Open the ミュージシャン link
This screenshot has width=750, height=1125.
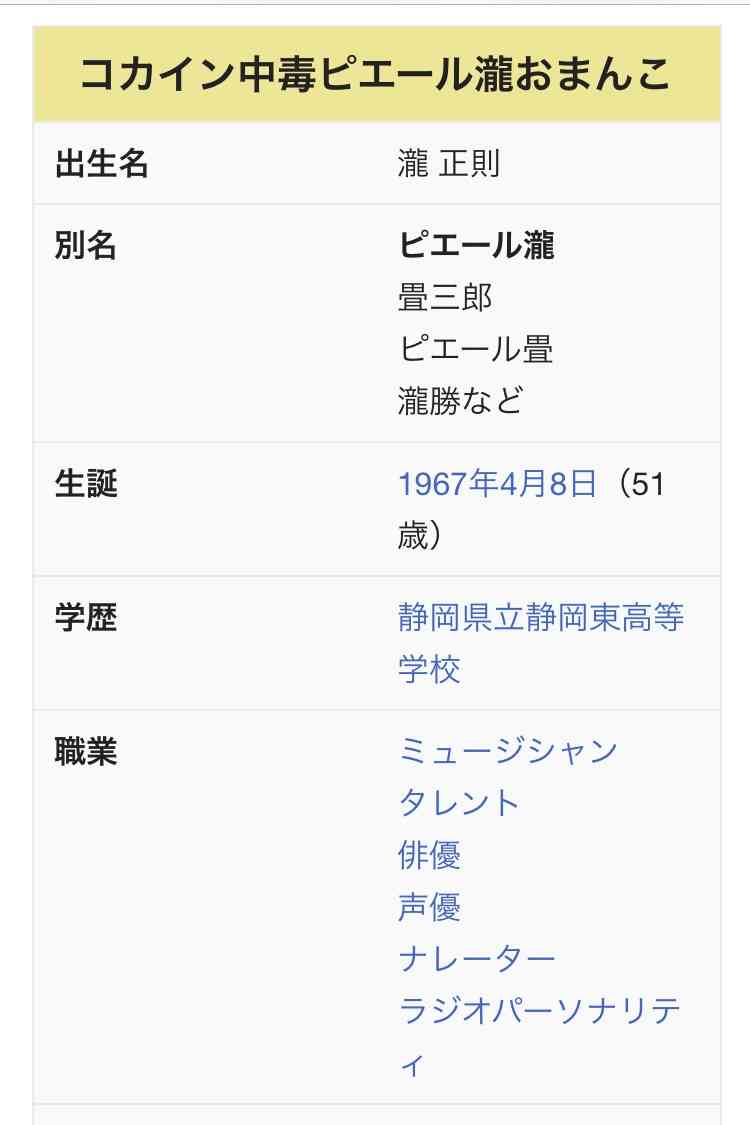pyautogui.click(x=508, y=751)
